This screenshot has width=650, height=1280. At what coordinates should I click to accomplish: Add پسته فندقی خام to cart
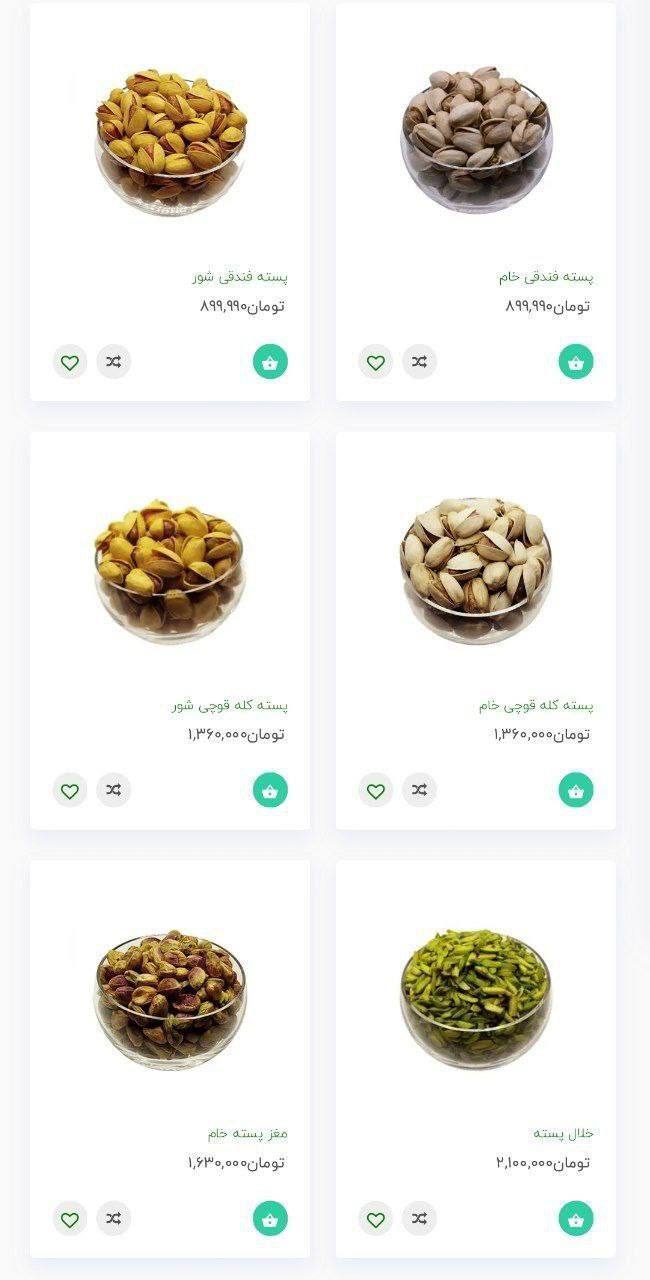coord(576,361)
